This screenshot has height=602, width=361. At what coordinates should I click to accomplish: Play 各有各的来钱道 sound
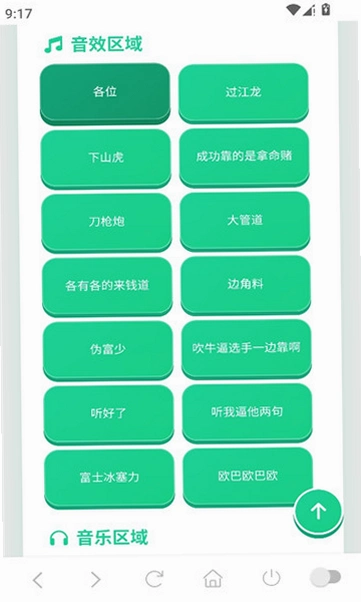point(107,287)
